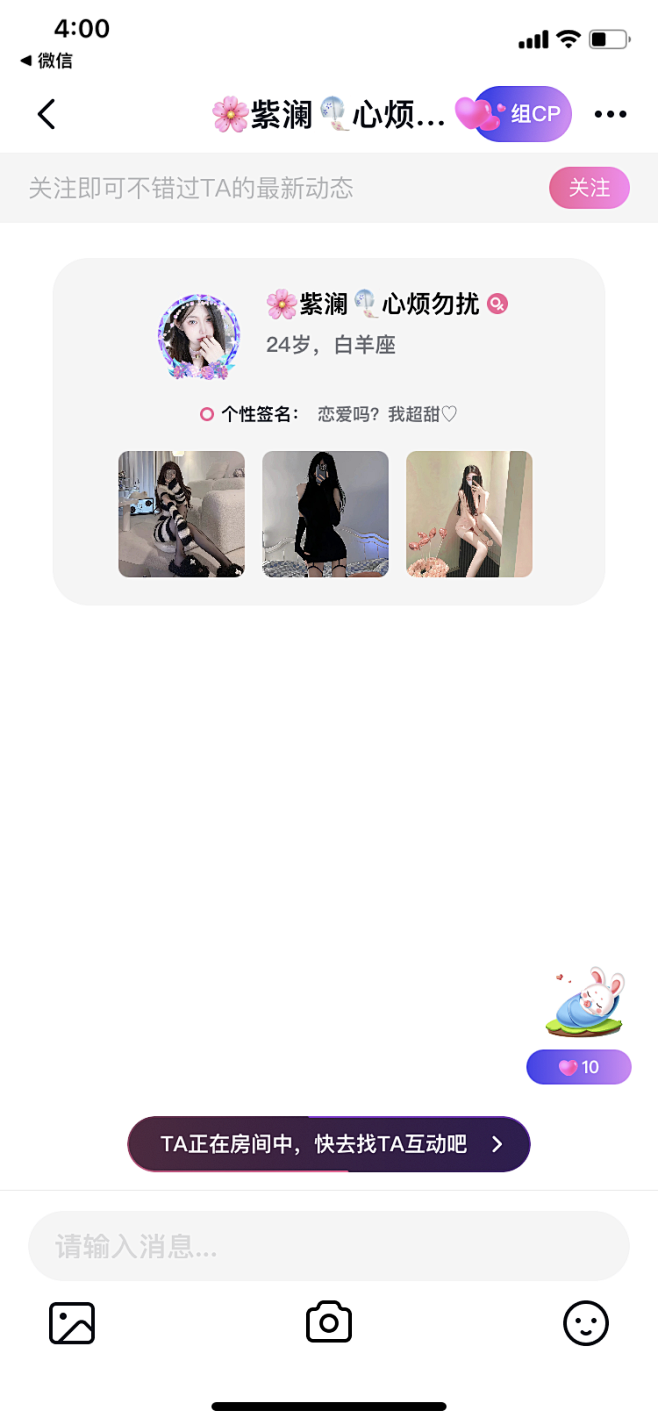Open the camera icon
This screenshot has width=658, height=1425.
click(329, 1322)
